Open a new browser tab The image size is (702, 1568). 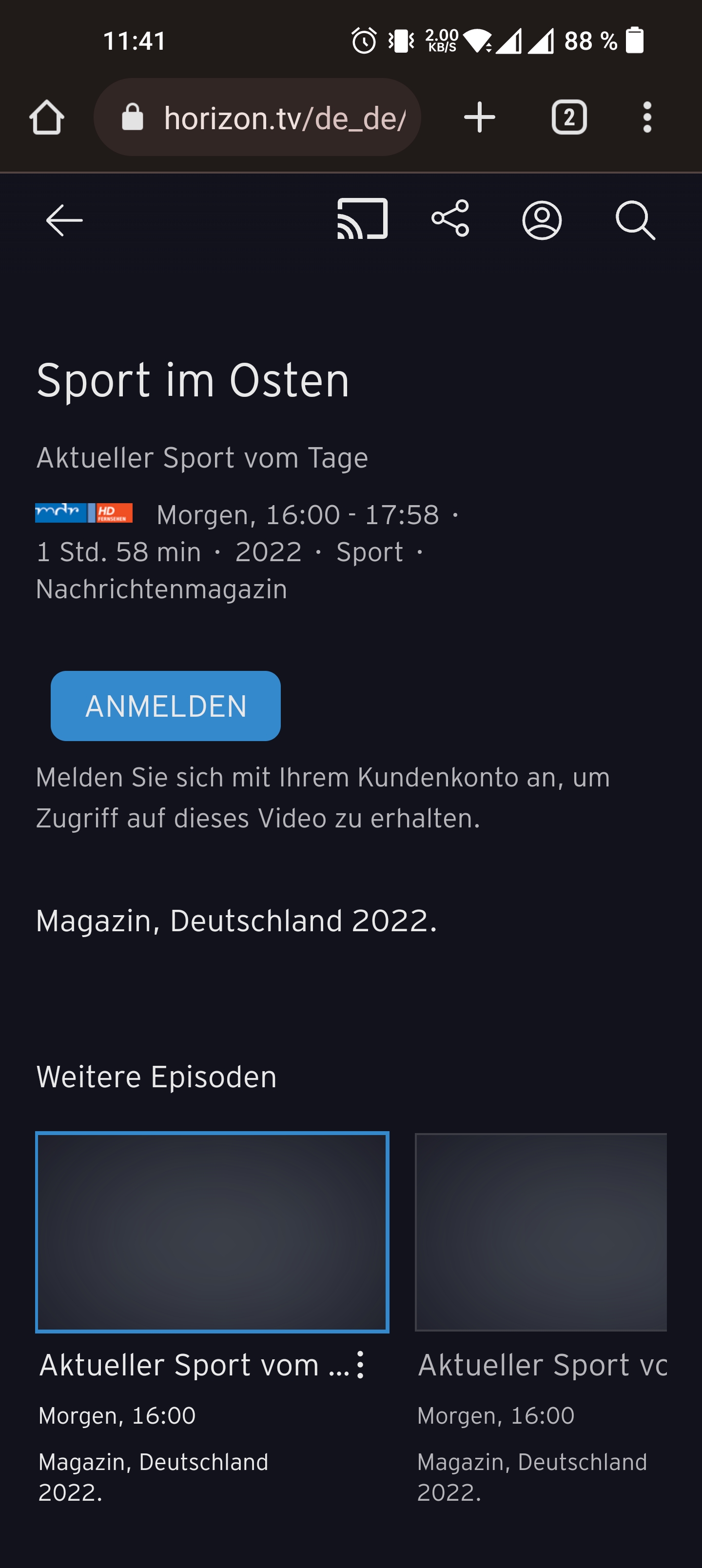tap(479, 117)
